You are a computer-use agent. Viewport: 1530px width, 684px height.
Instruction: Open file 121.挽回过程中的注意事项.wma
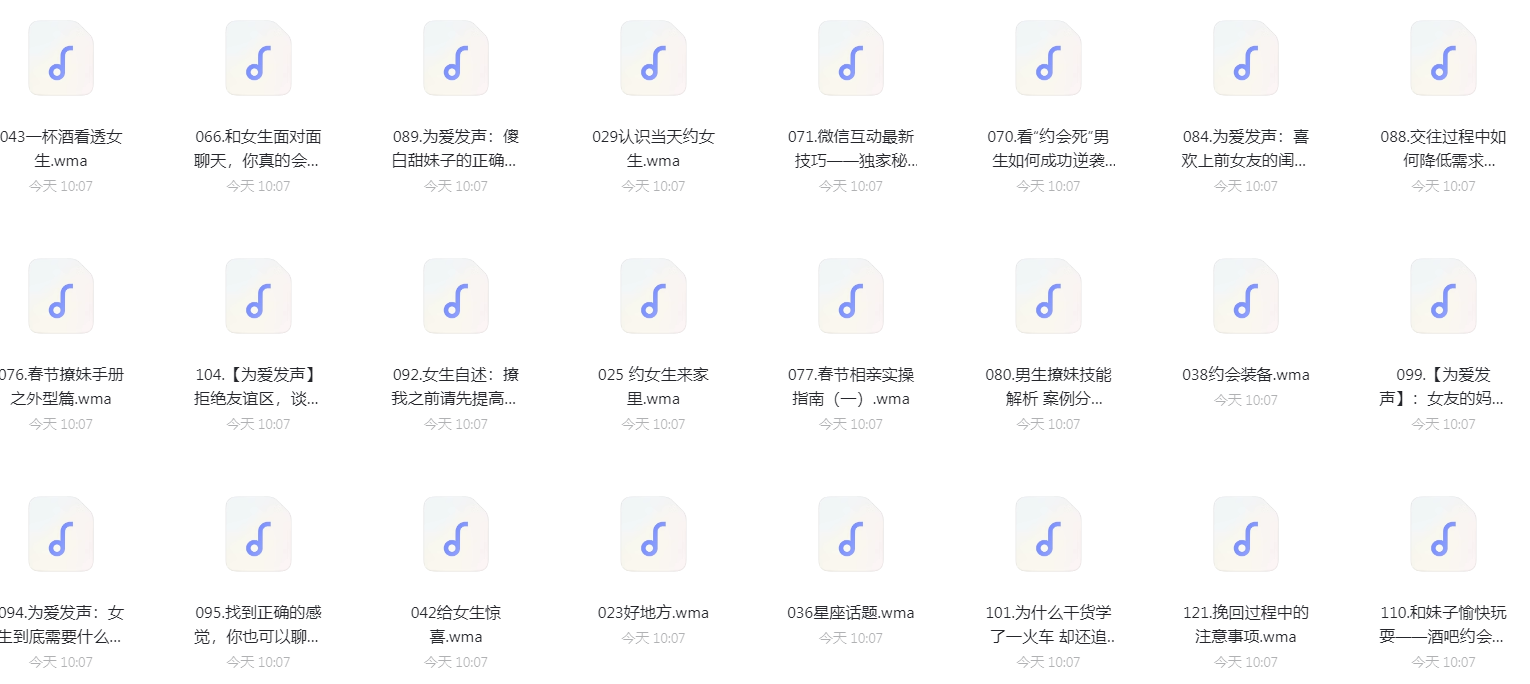pyautogui.click(x=1245, y=534)
